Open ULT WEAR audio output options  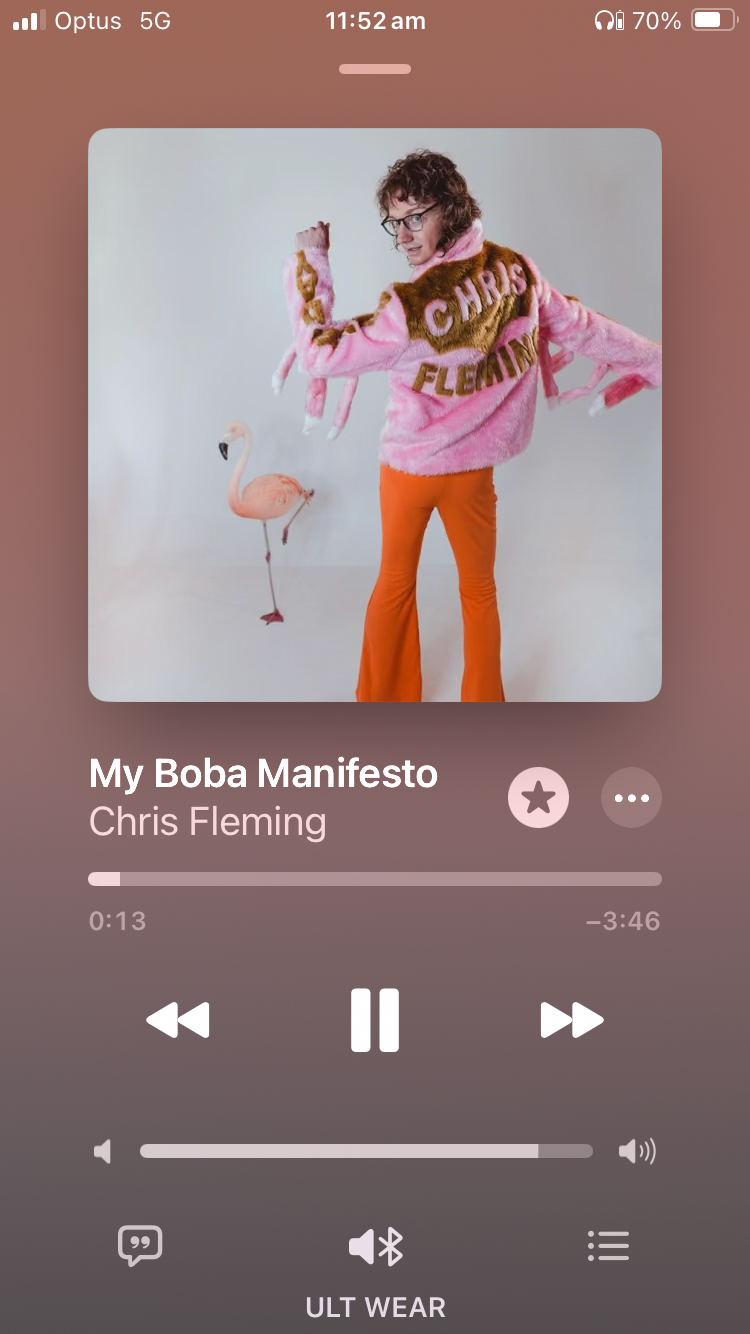click(x=375, y=1247)
